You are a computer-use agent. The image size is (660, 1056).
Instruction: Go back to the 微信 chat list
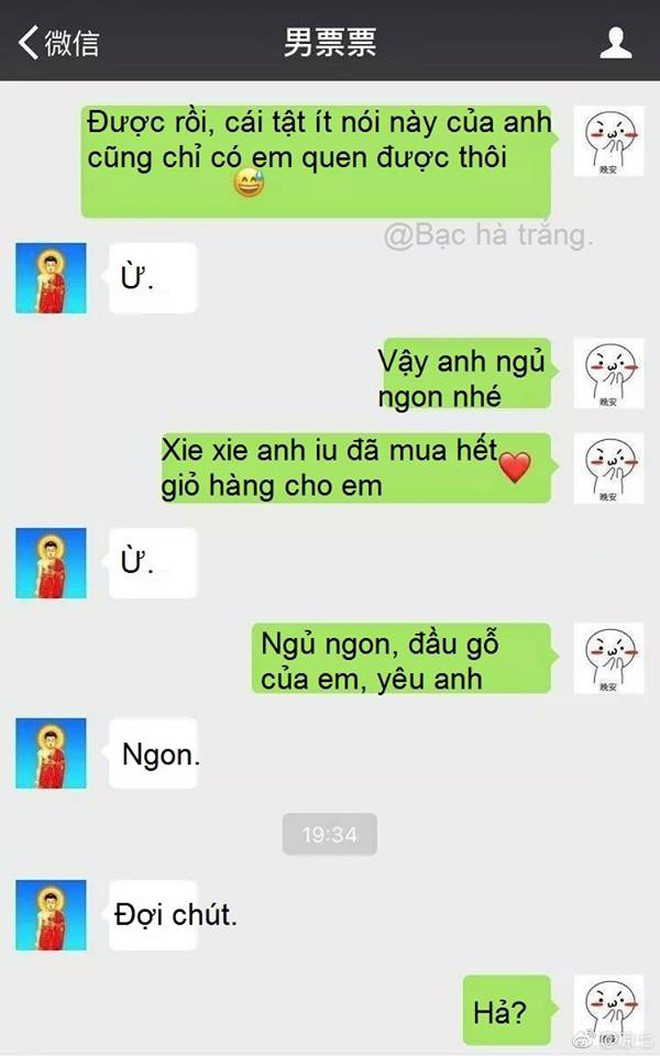click(x=58, y=42)
